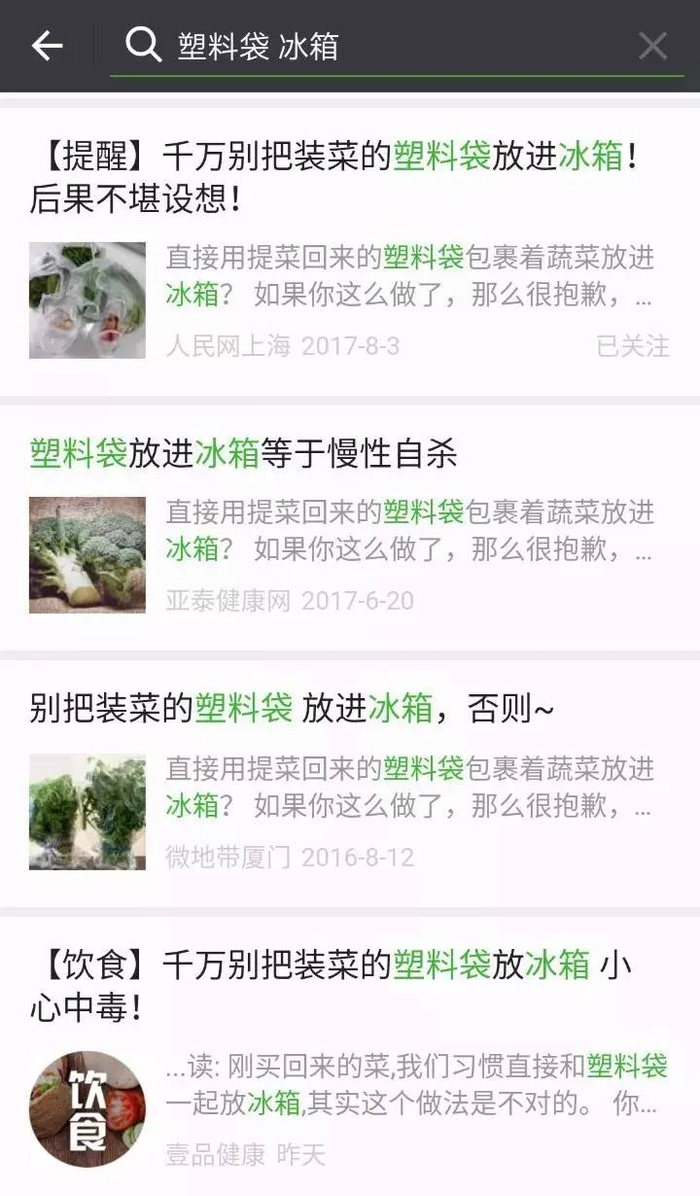Tap the search field with 塑料袋 冰箱
Image resolution: width=700 pixels, height=1196 pixels.
[380, 46]
